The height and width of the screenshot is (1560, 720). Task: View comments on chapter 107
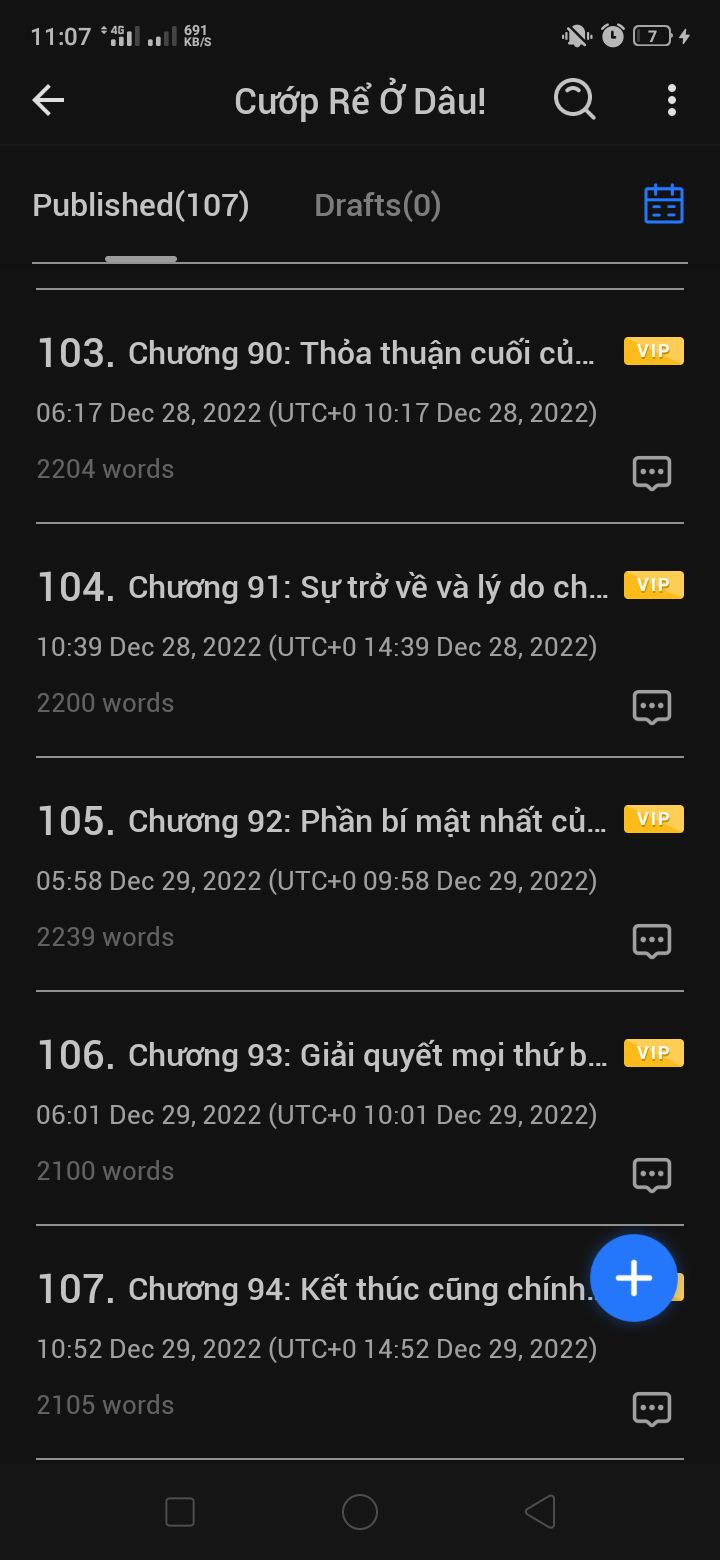(652, 1408)
